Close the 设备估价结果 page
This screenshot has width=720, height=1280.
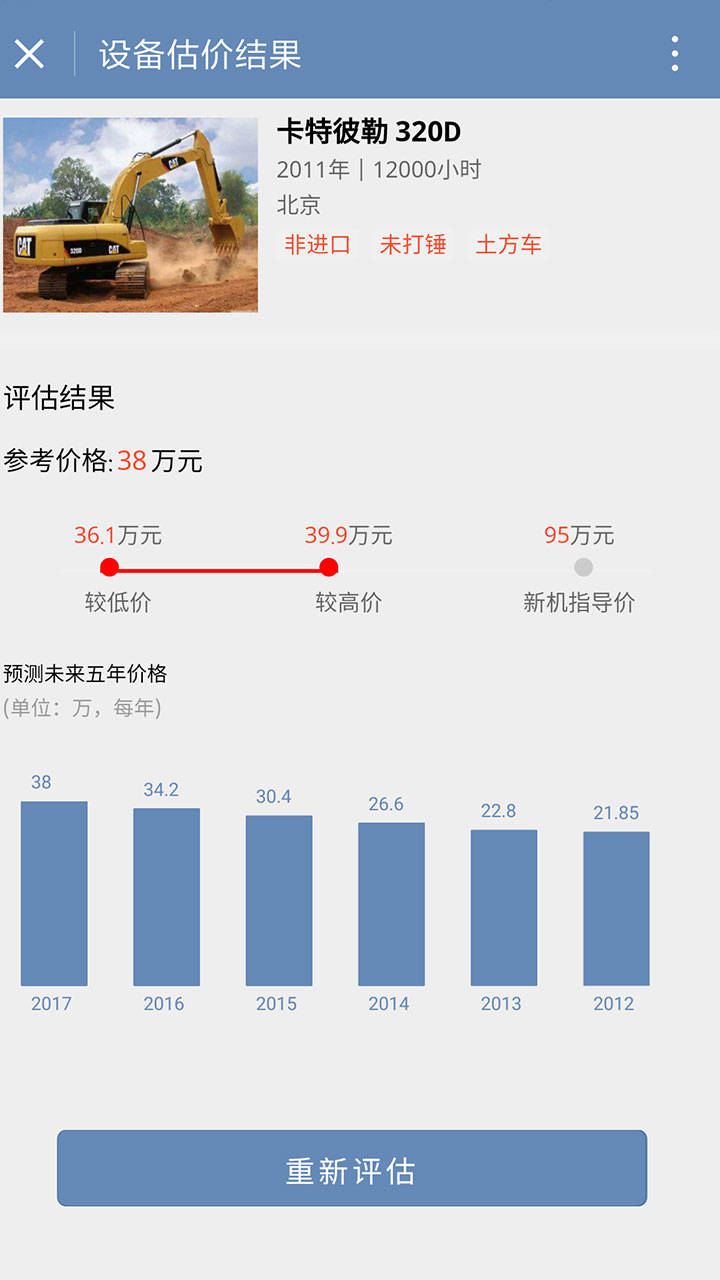(30, 54)
